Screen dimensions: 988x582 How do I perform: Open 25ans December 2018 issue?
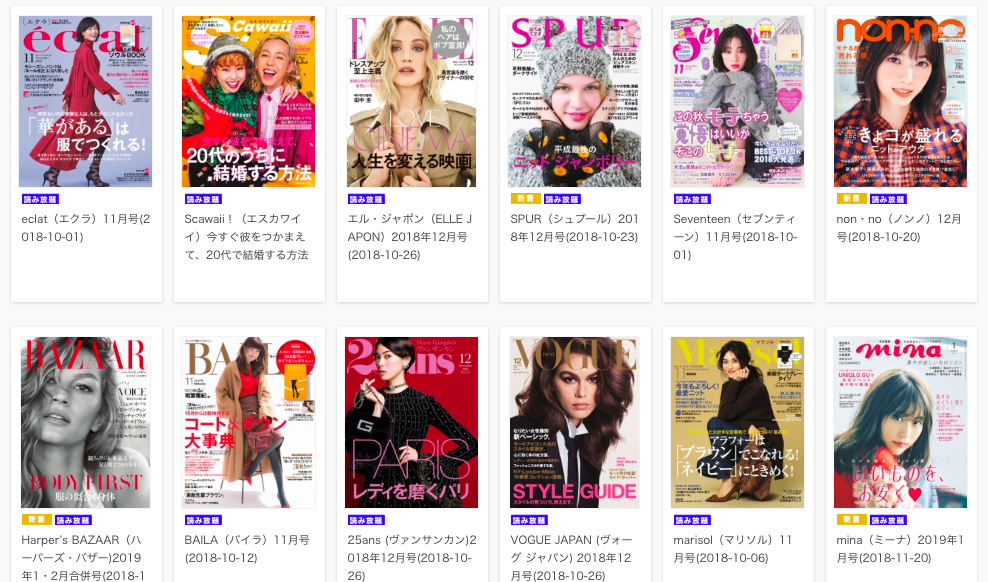click(x=411, y=422)
